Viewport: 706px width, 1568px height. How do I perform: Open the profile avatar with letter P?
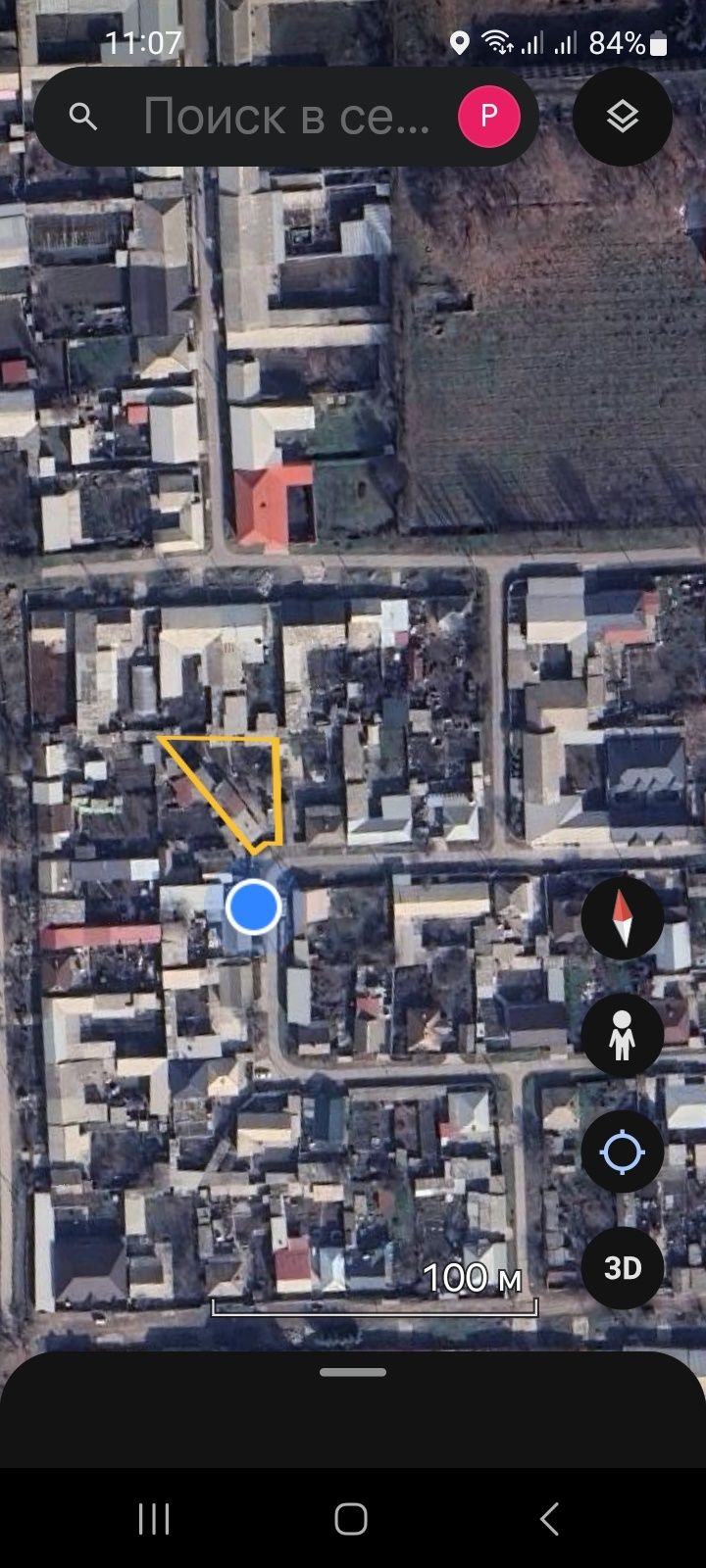[x=488, y=117]
